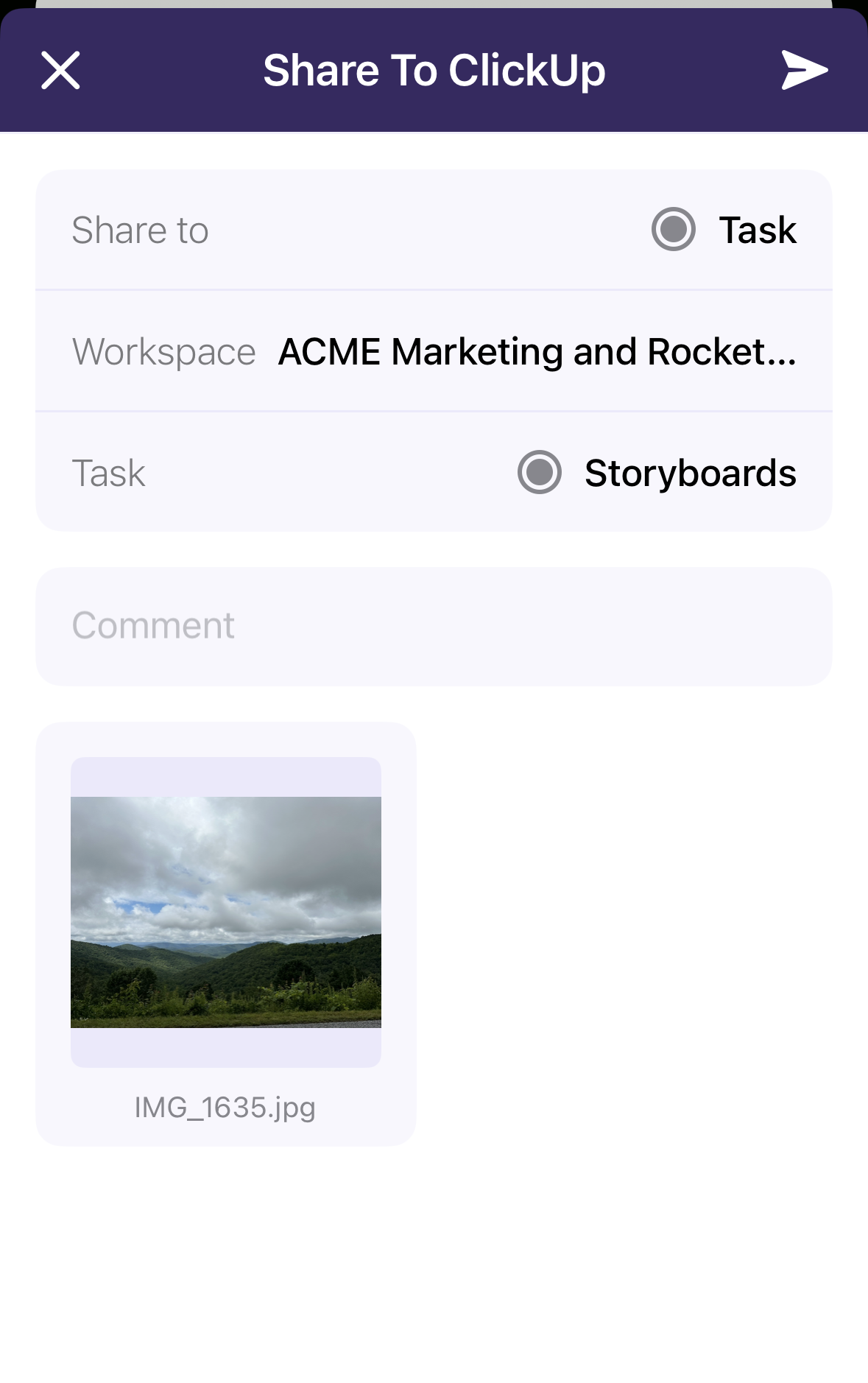Send the share to ClickUp

pos(804,71)
